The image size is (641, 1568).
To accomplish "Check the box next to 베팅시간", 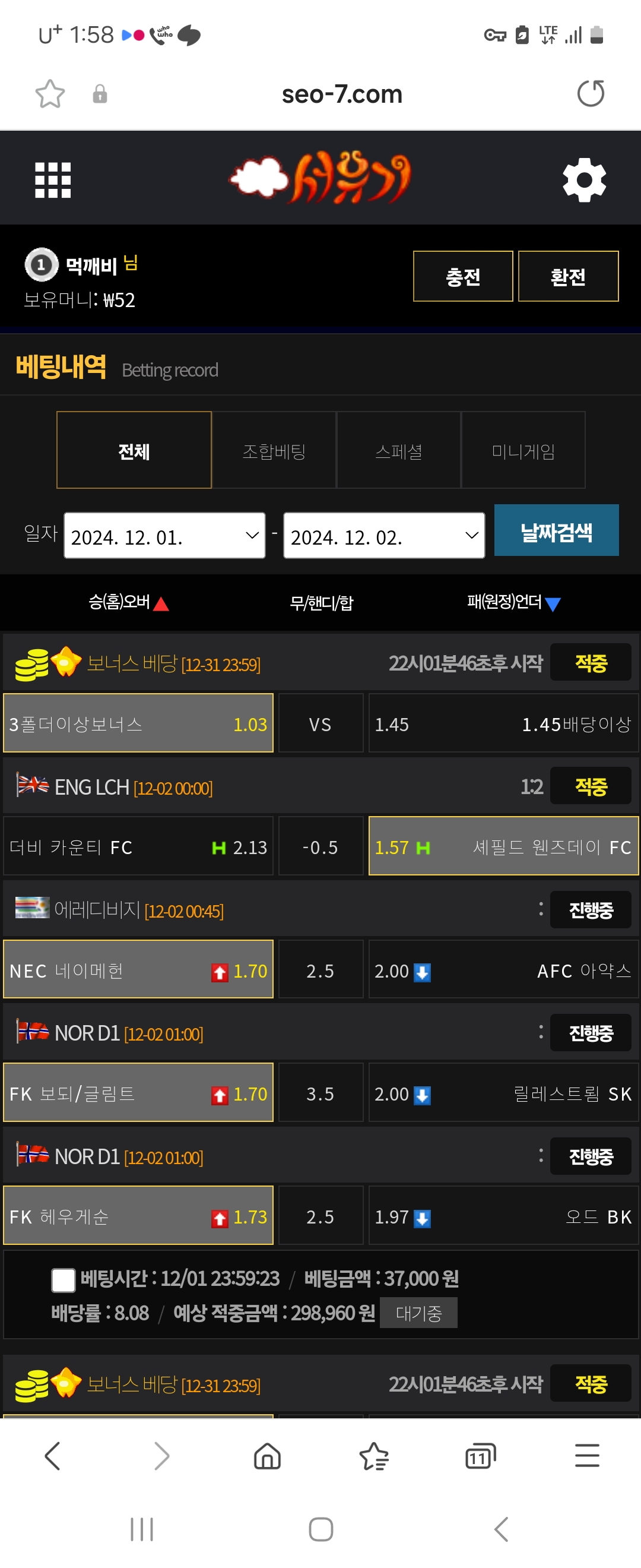I will pyautogui.click(x=64, y=1279).
